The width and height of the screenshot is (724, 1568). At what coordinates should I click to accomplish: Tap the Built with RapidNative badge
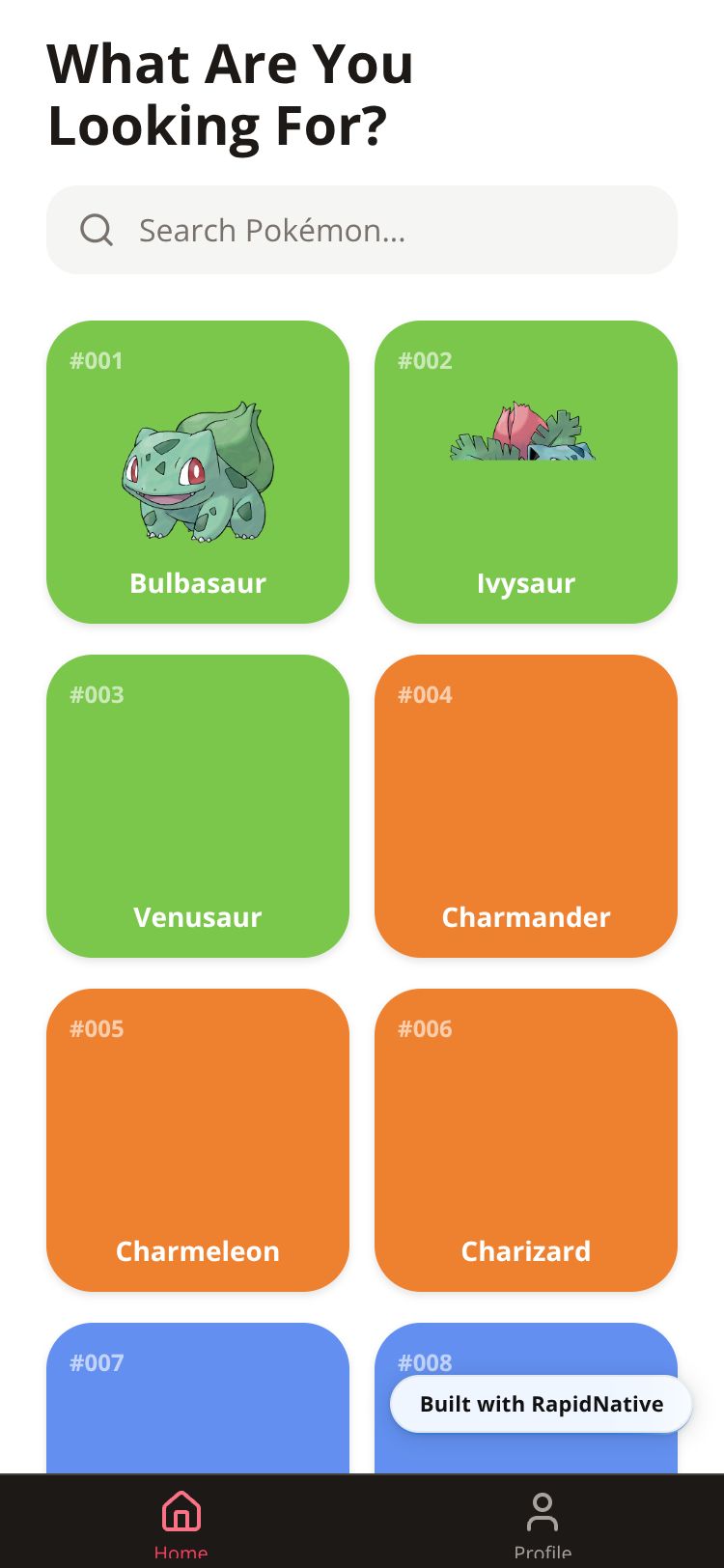tap(541, 1404)
